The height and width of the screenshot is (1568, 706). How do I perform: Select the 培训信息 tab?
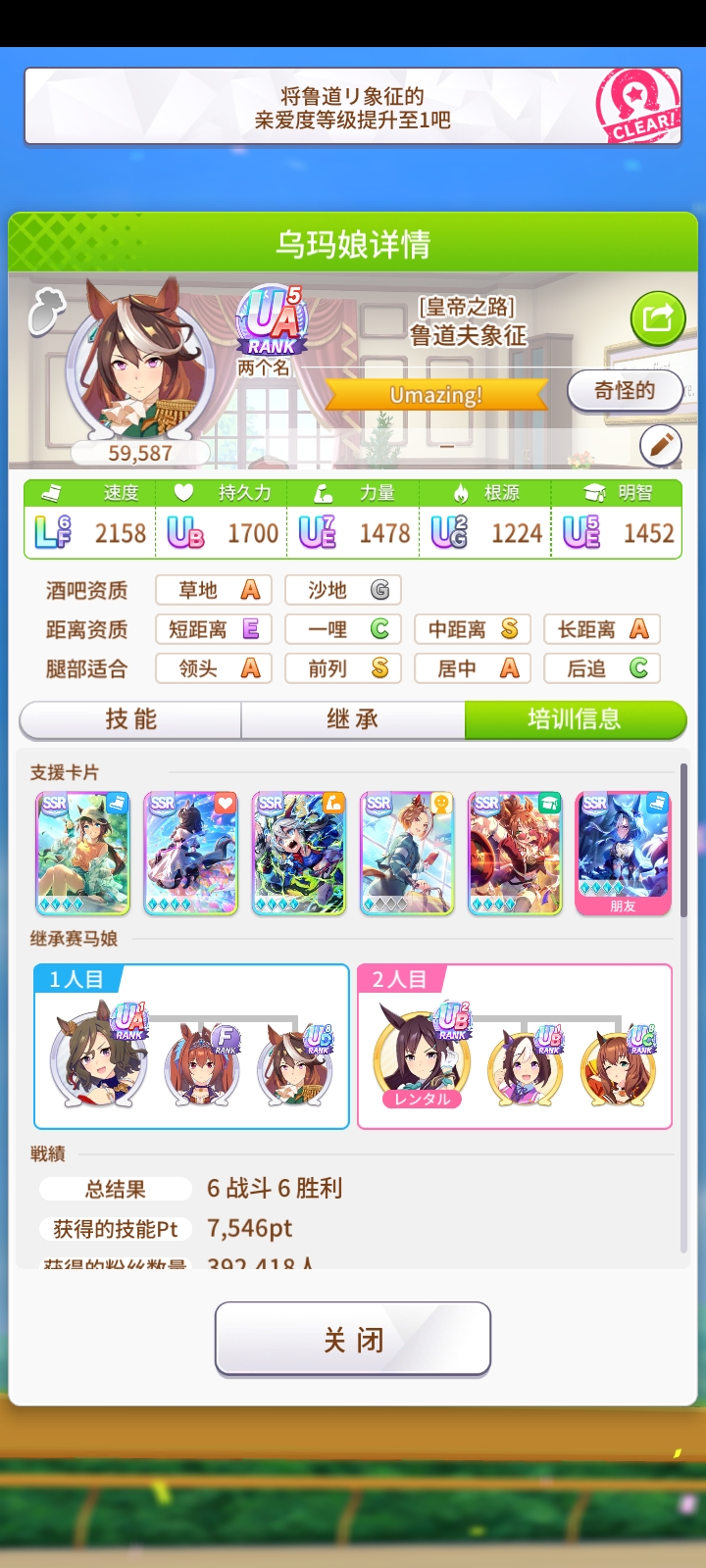(575, 720)
